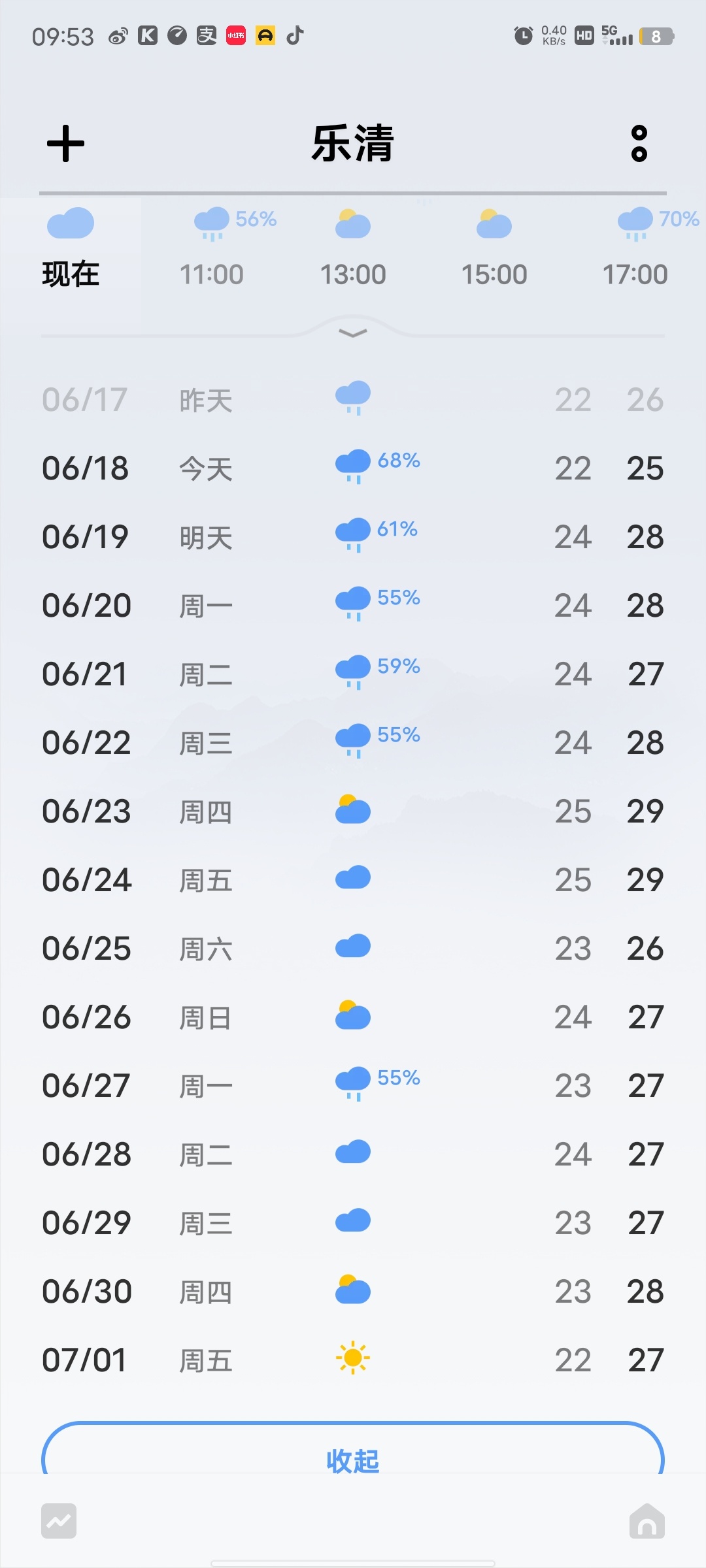View the 07/01 周五 sunny forecast
706x1568 pixels.
click(353, 1360)
